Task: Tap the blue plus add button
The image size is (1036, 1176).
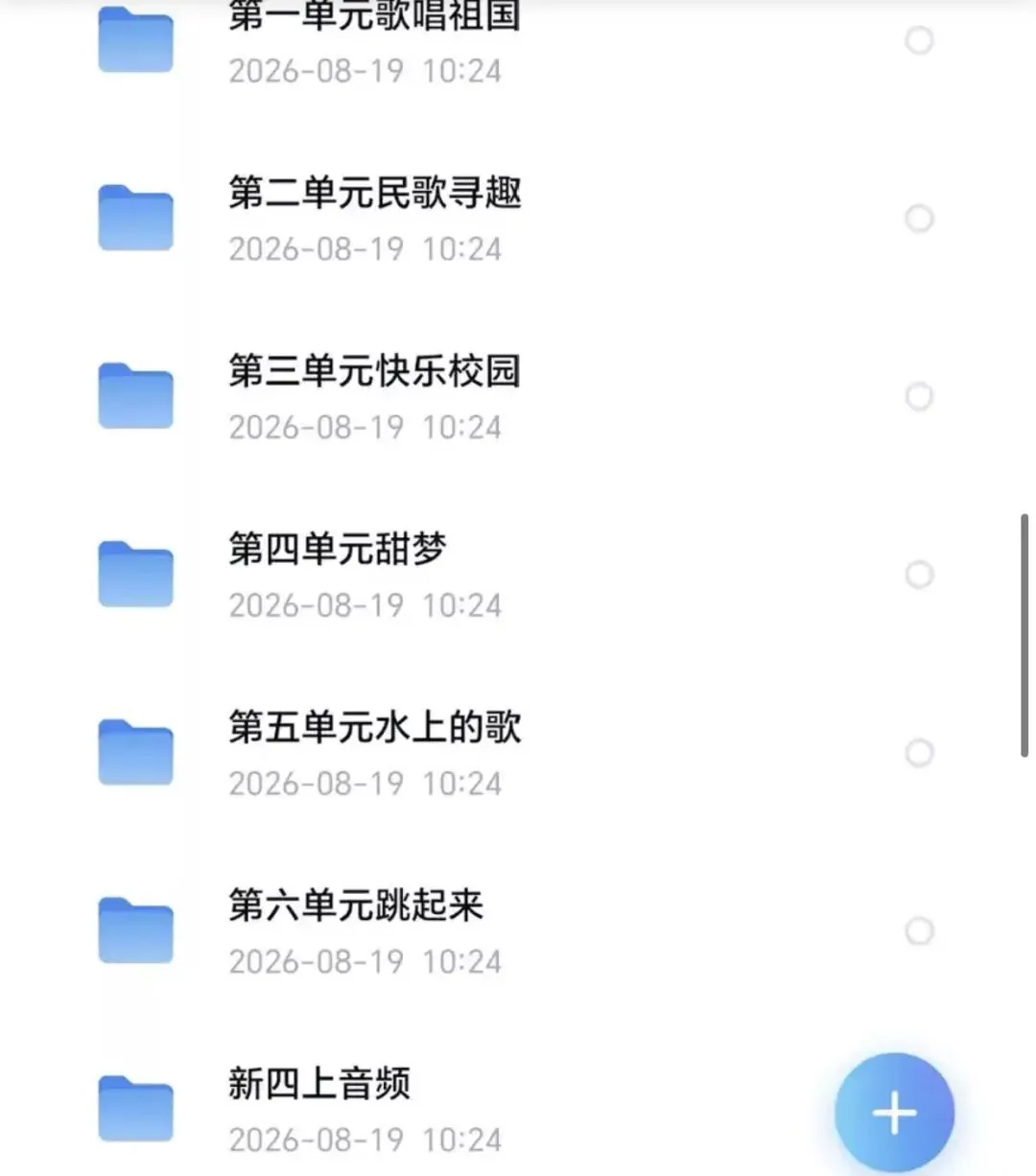Action: pos(894,1114)
